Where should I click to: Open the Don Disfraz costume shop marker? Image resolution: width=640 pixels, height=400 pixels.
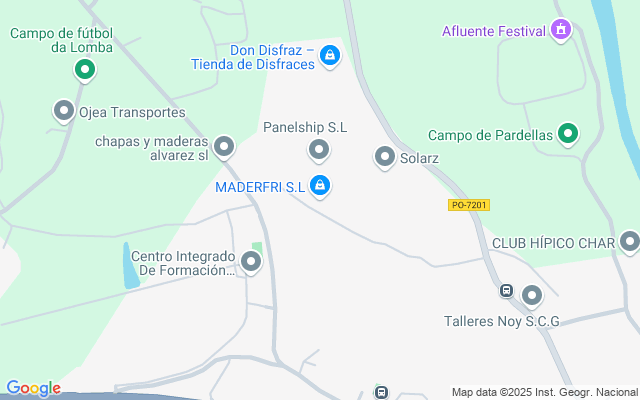329,57
